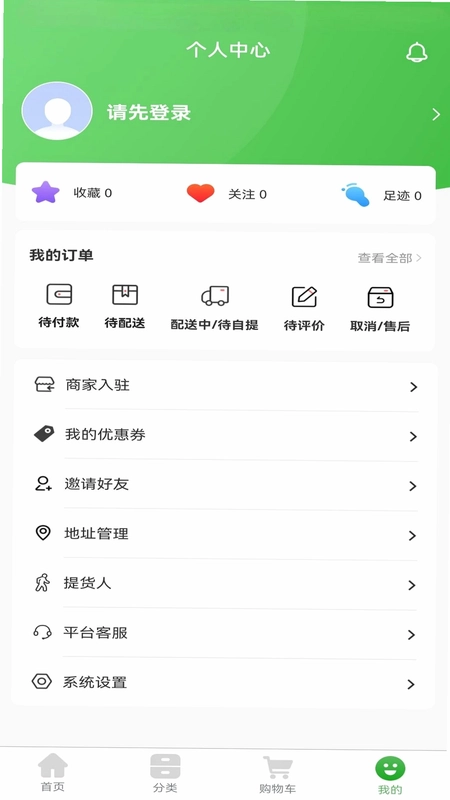Open the notifications bell
The width and height of the screenshot is (450, 800).
(x=416, y=53)
